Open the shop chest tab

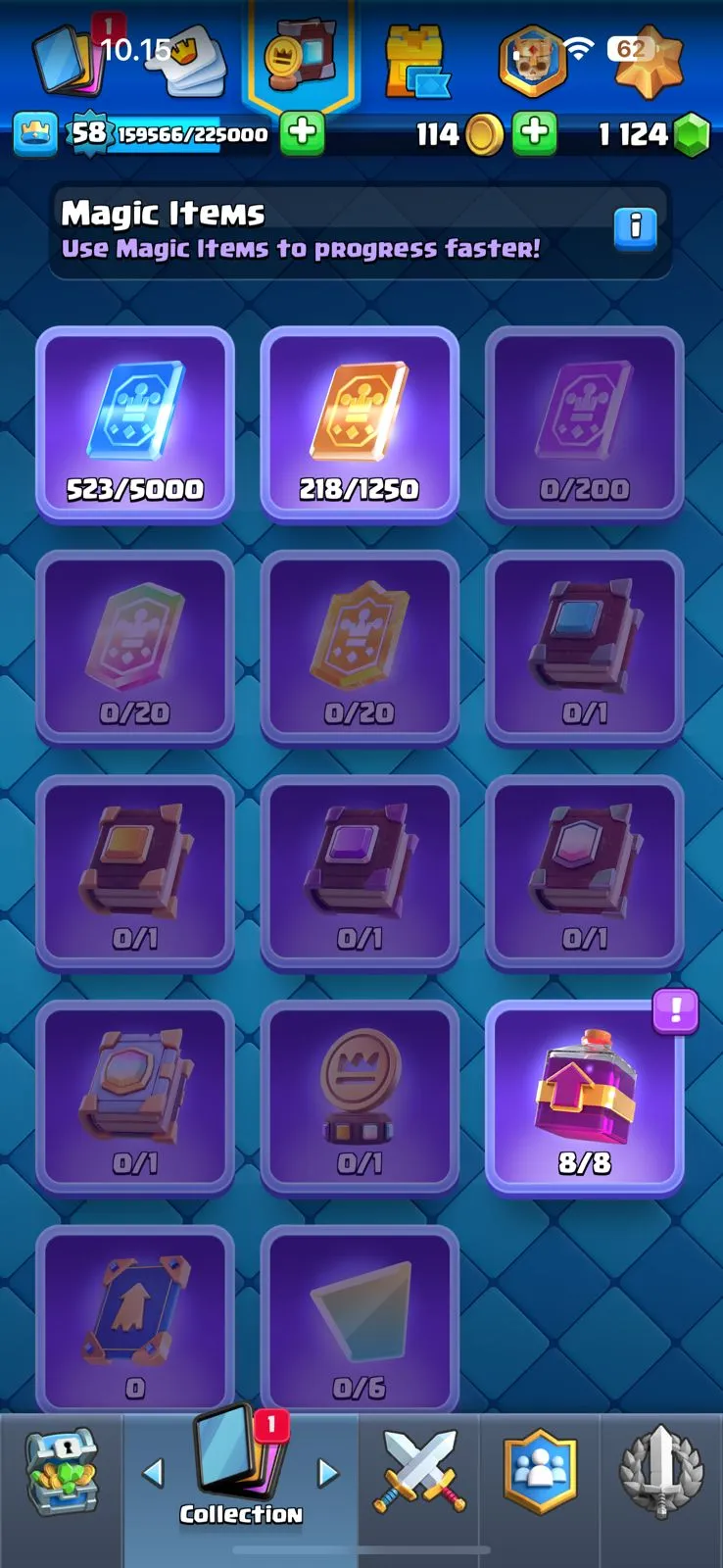tap(61, 1470)
